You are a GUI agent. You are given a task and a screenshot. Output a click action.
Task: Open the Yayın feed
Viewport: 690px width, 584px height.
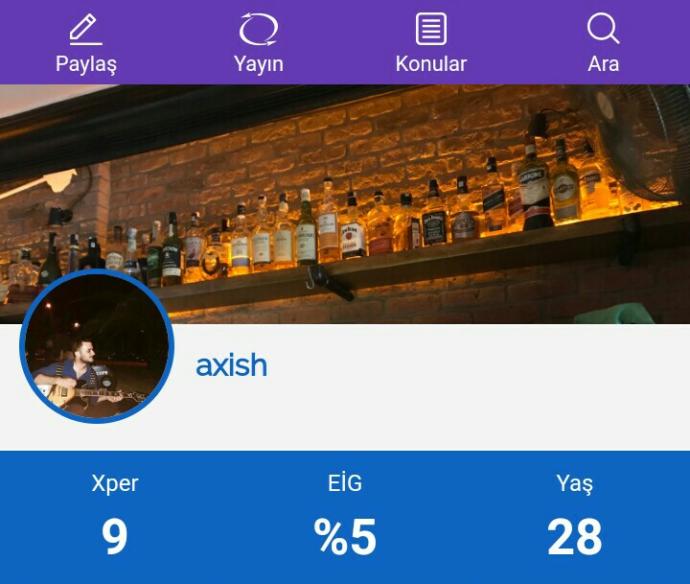(x=258, y=43)
